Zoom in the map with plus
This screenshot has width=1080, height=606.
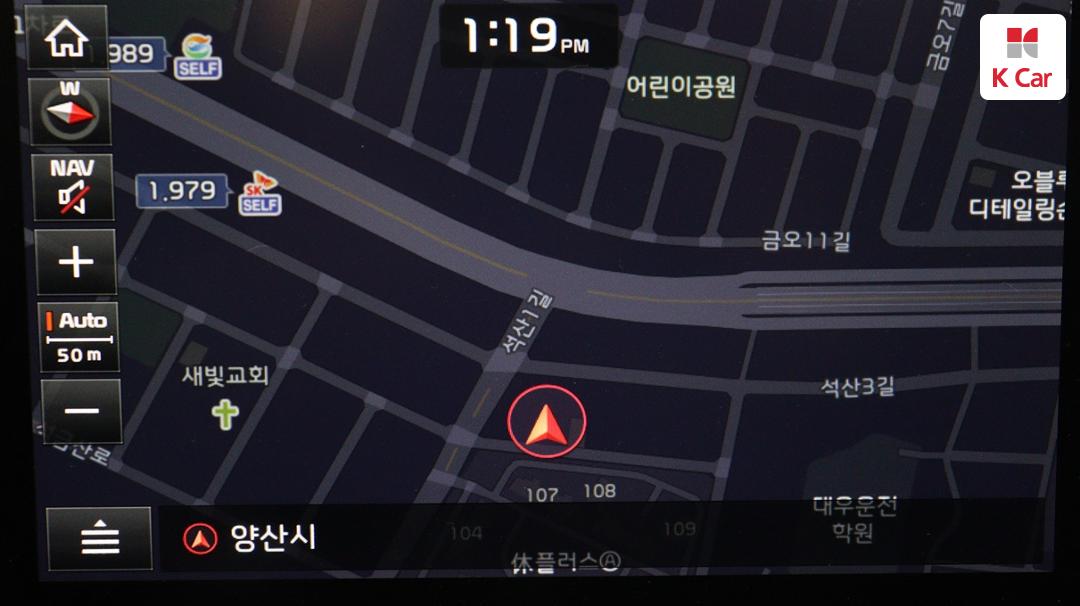[76, 262]
